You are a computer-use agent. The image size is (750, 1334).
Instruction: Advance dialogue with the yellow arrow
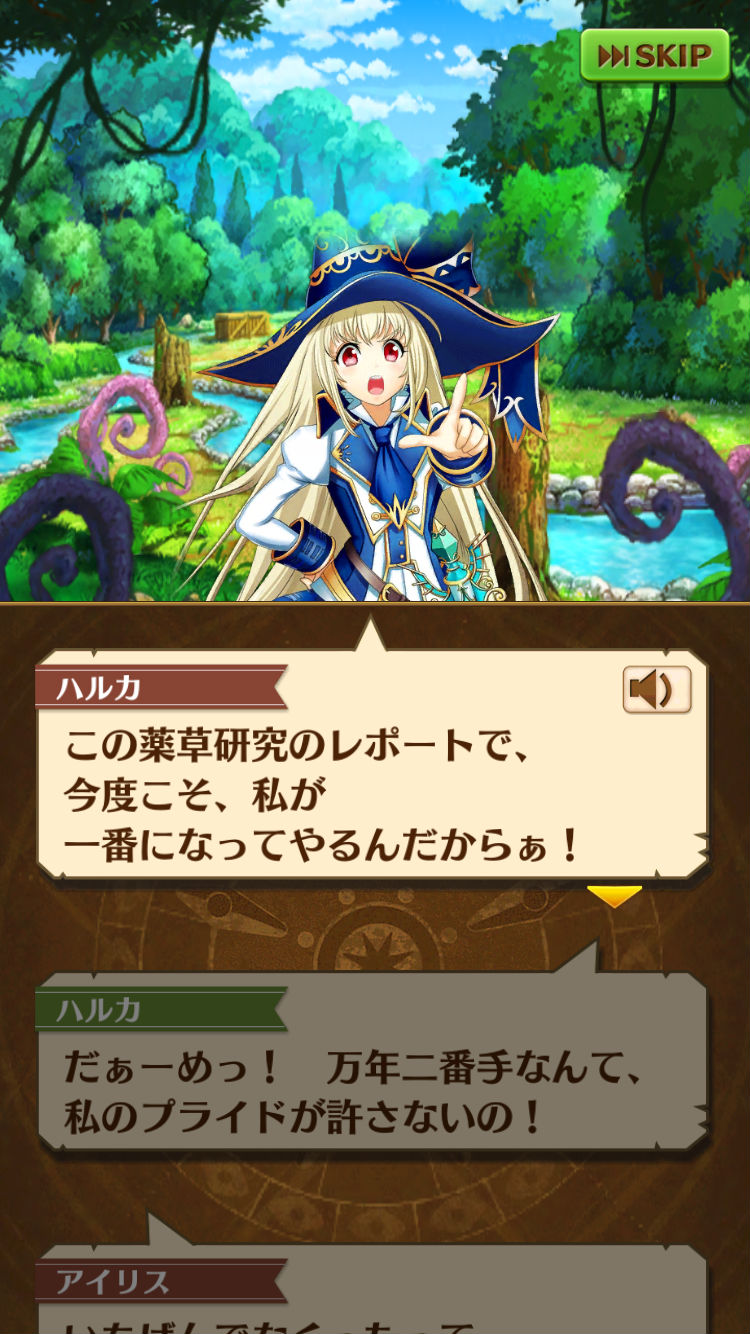614,896
